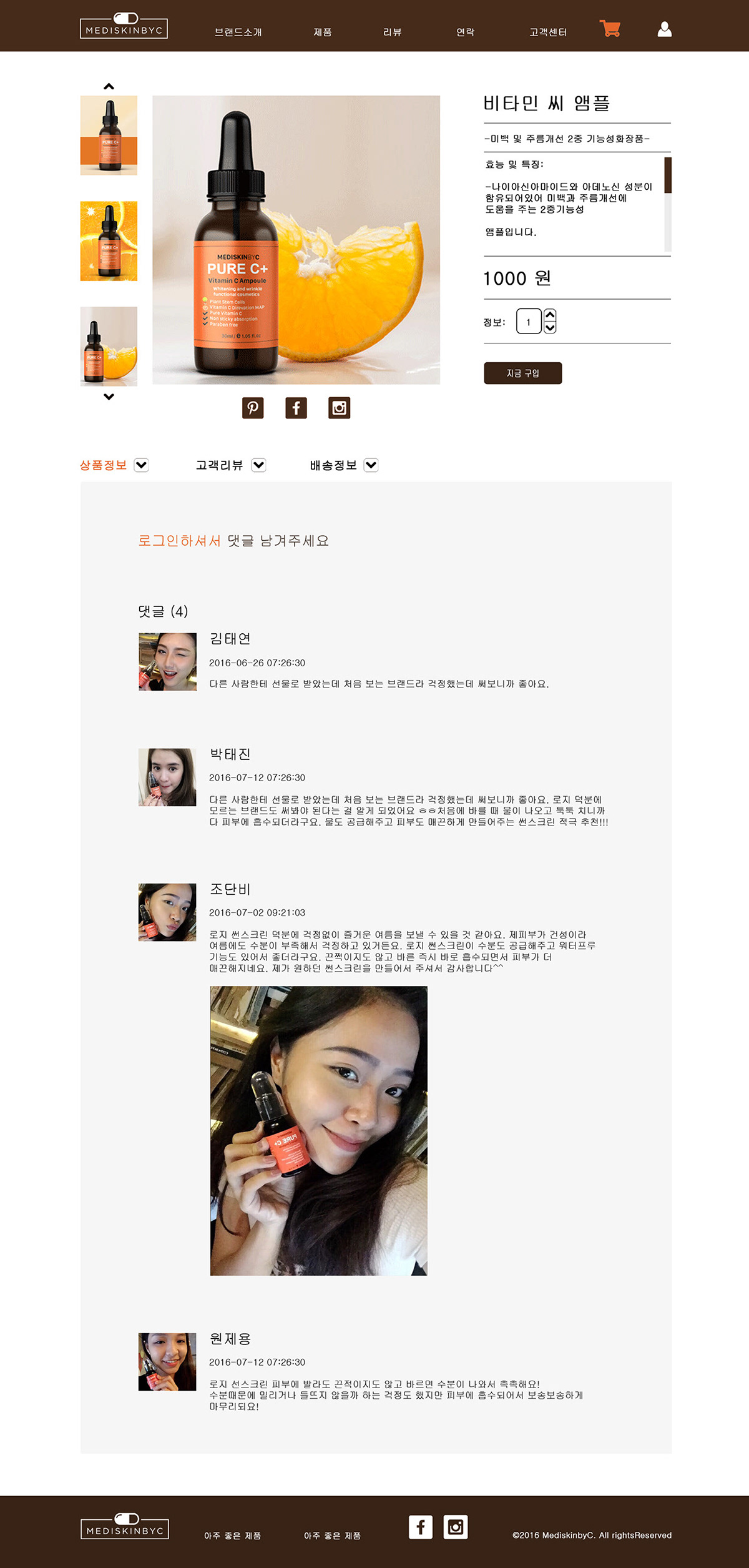Image resolution: width=749 pixels, height=1568 pixels.
Task: Tap the 로그인하셔서 login link
Action: pyautogui.click(x=179, y=541)
